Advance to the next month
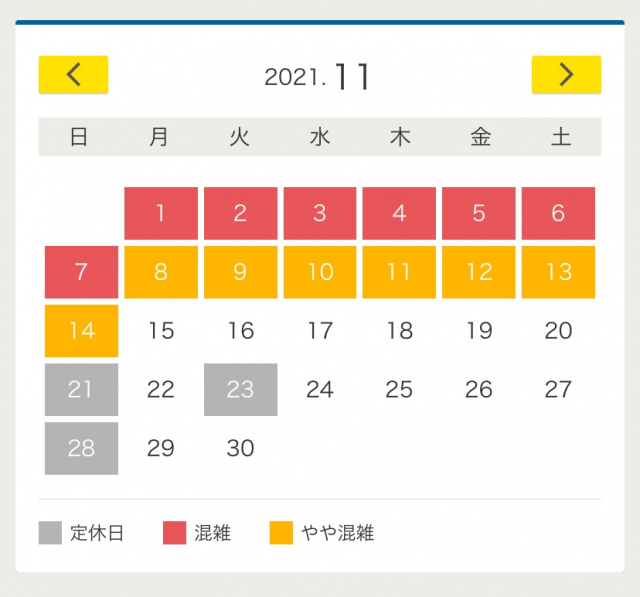The image size is (640, 597). click(x=566, y=75)
